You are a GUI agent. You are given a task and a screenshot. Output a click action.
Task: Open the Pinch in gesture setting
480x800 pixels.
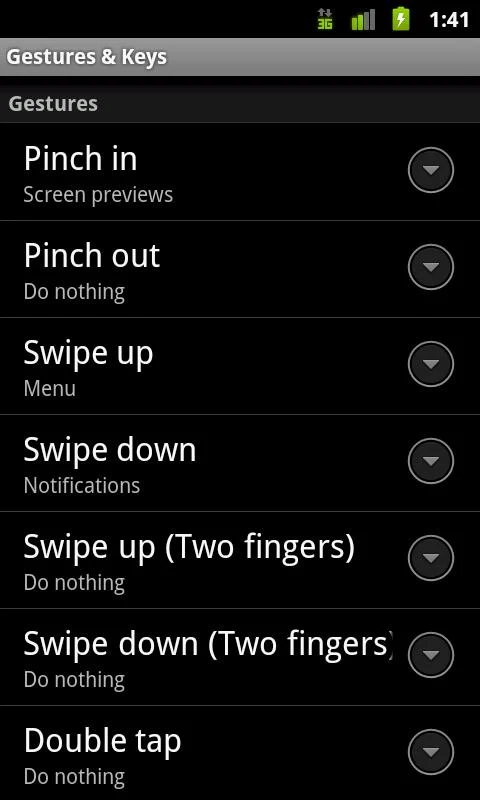240,172
